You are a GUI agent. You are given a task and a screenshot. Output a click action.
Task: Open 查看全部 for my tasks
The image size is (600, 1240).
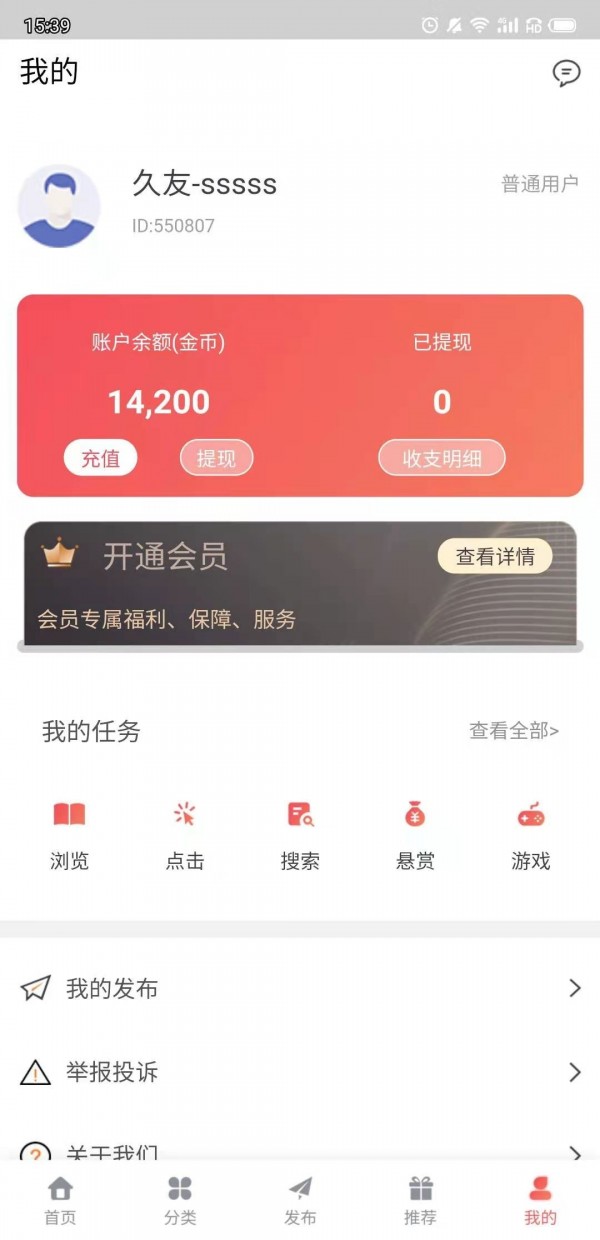coord(514,731)
